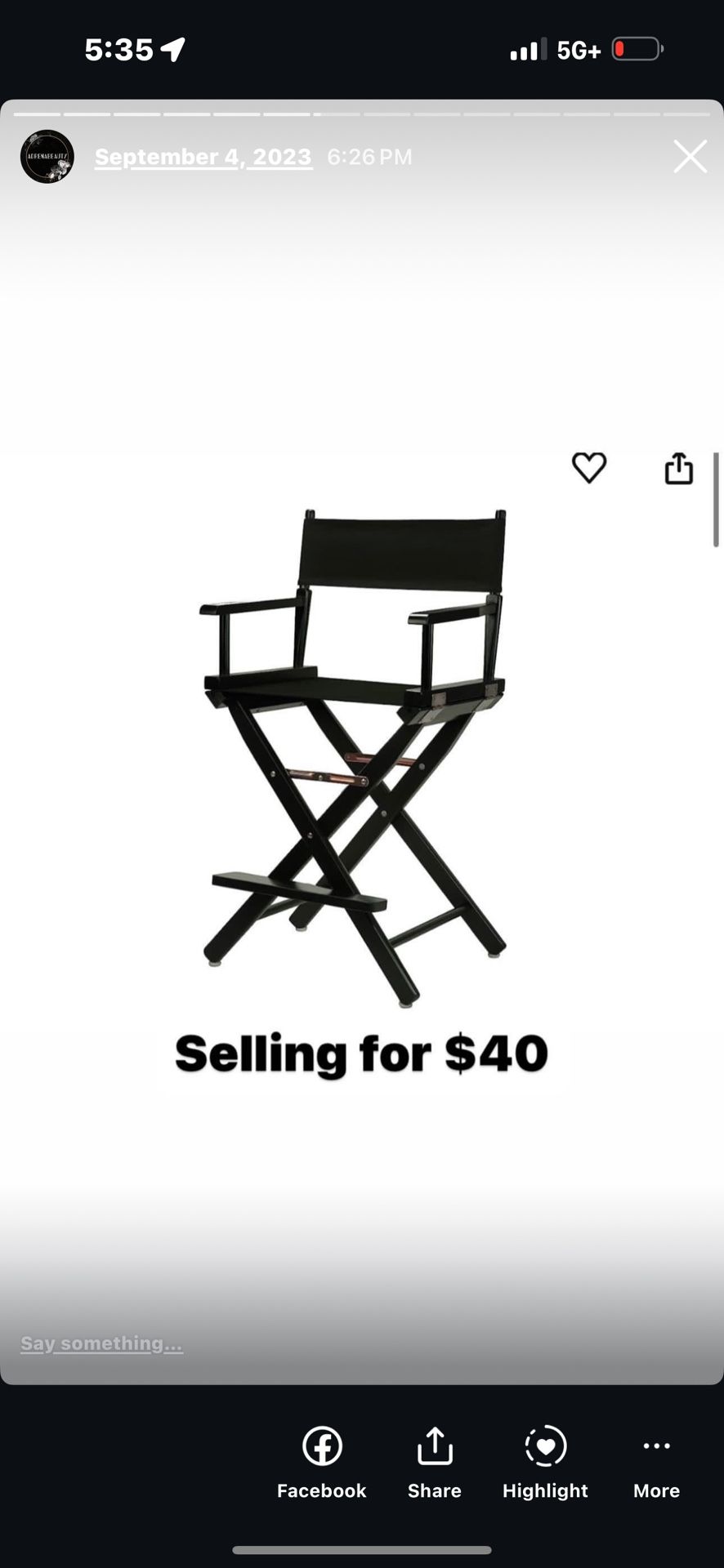Tap the cellular signal bars indicator
The width and height of the screenshot is (724, 1568).
point(526,48)
